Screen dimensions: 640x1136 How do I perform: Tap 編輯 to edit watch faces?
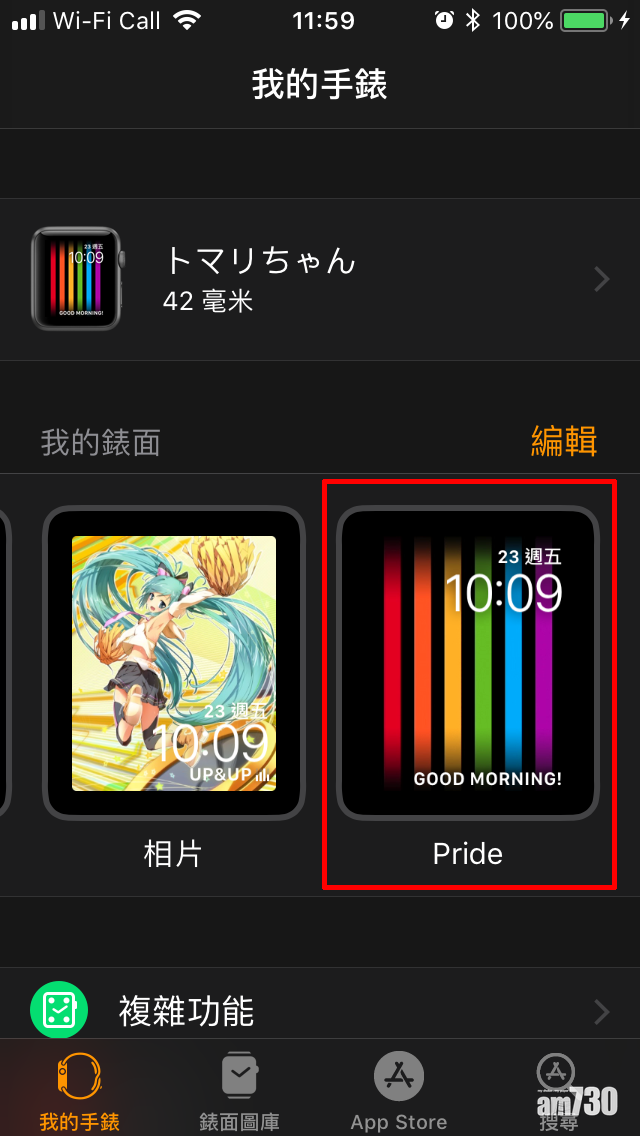point(563,441)
